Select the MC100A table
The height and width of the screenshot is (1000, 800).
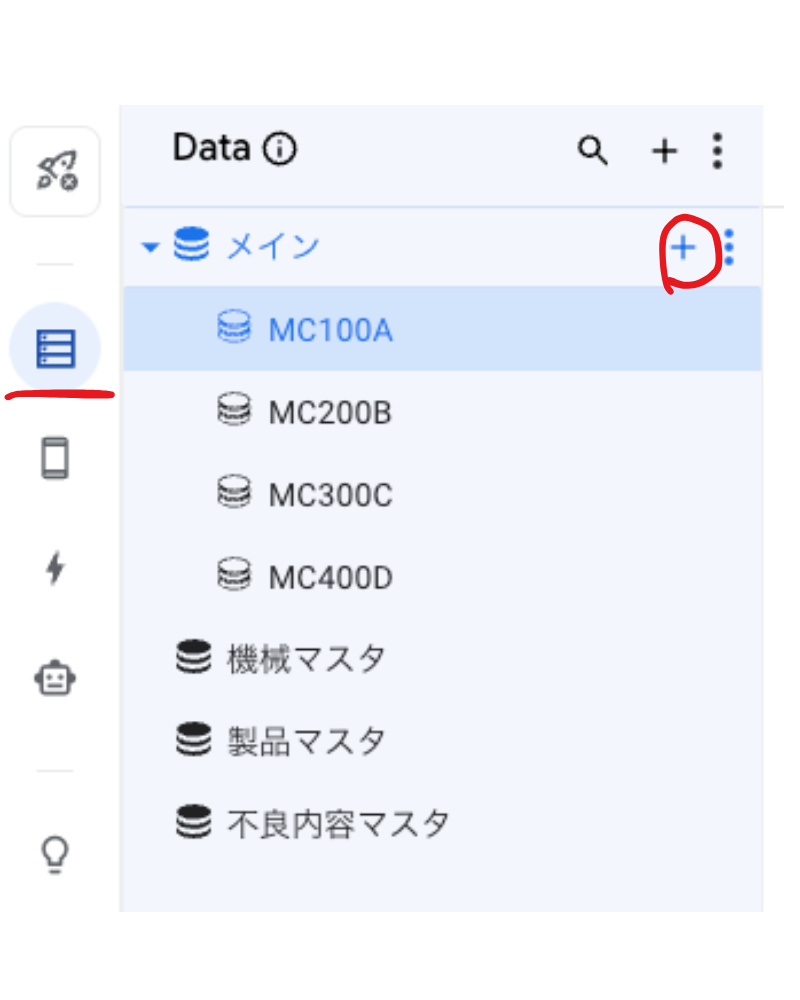(330, 329)
